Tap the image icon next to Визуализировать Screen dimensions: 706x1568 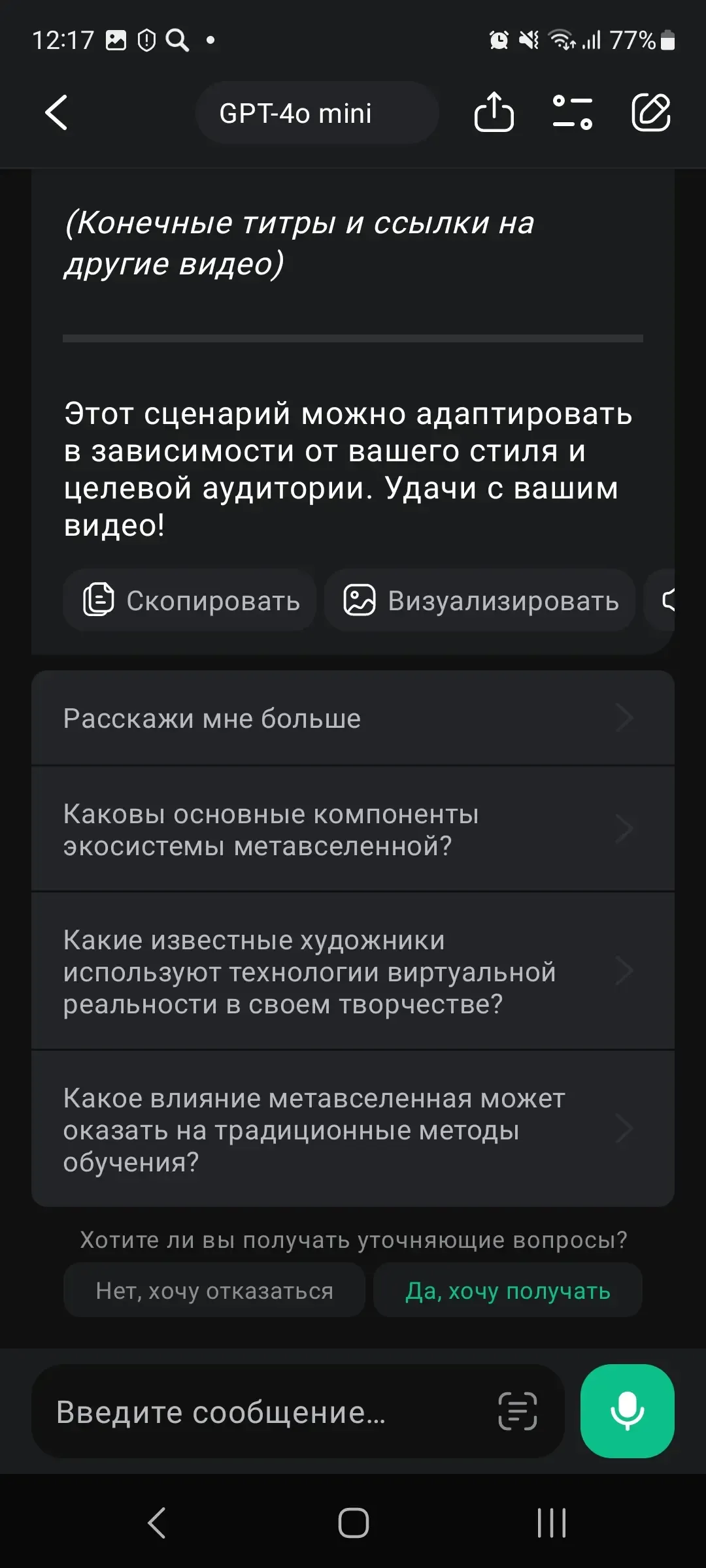(359, 600)
